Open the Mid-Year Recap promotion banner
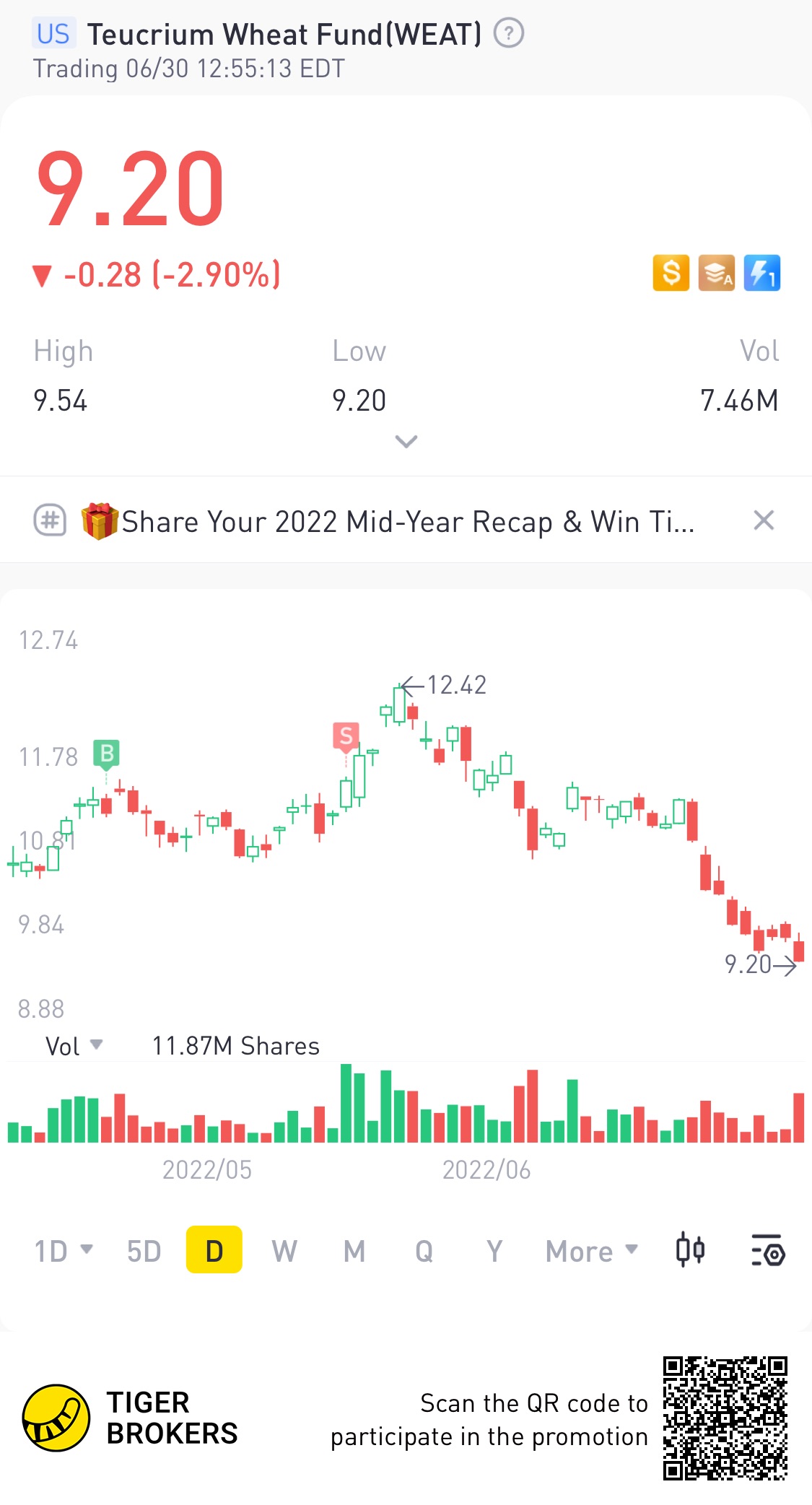Viewport: 812px width, 1505px height. pos(407,521)
